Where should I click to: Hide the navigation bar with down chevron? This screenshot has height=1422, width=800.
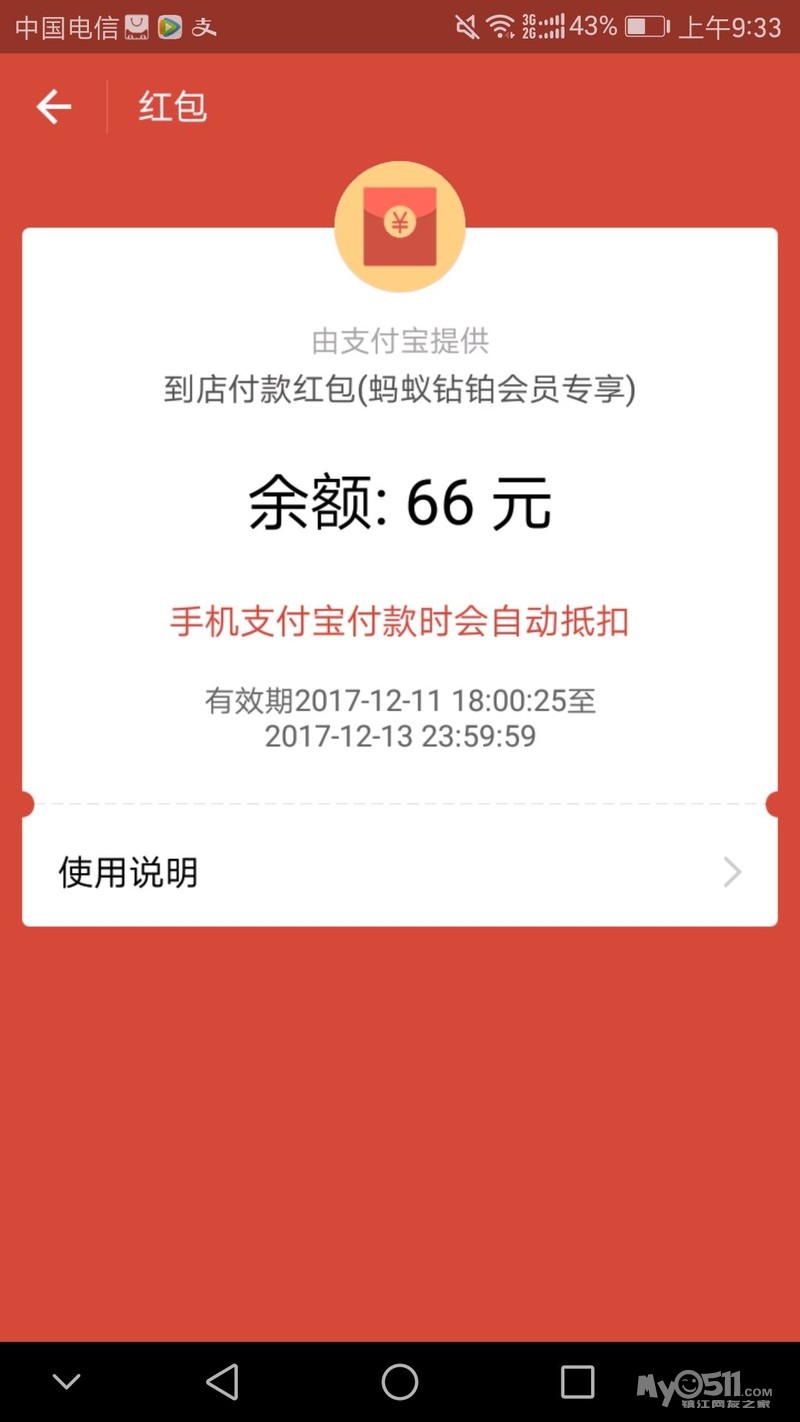coord(66,1382)
